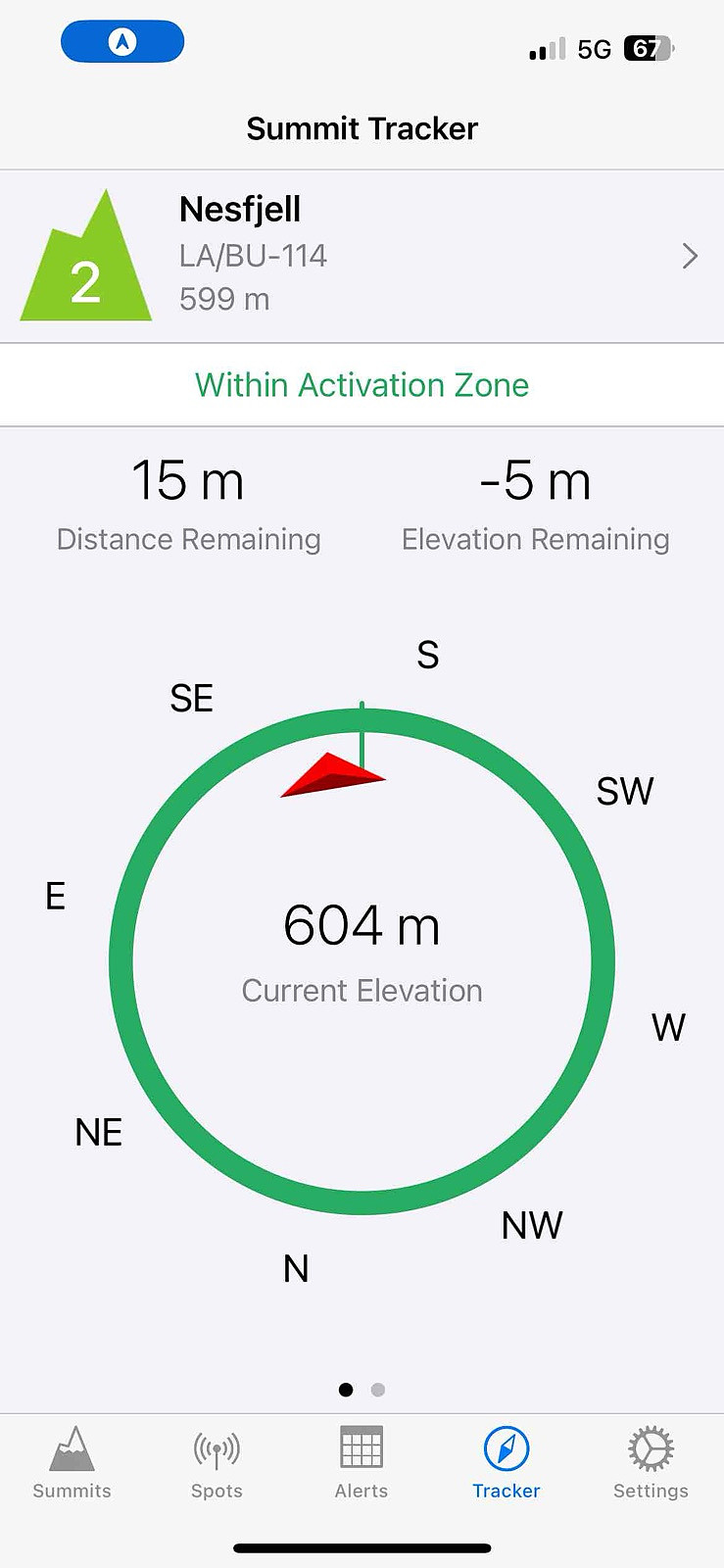Tap the page indicator dots
Image resolution: width=724 pixels, height=1568 pixels.
tap(362, 1390)
